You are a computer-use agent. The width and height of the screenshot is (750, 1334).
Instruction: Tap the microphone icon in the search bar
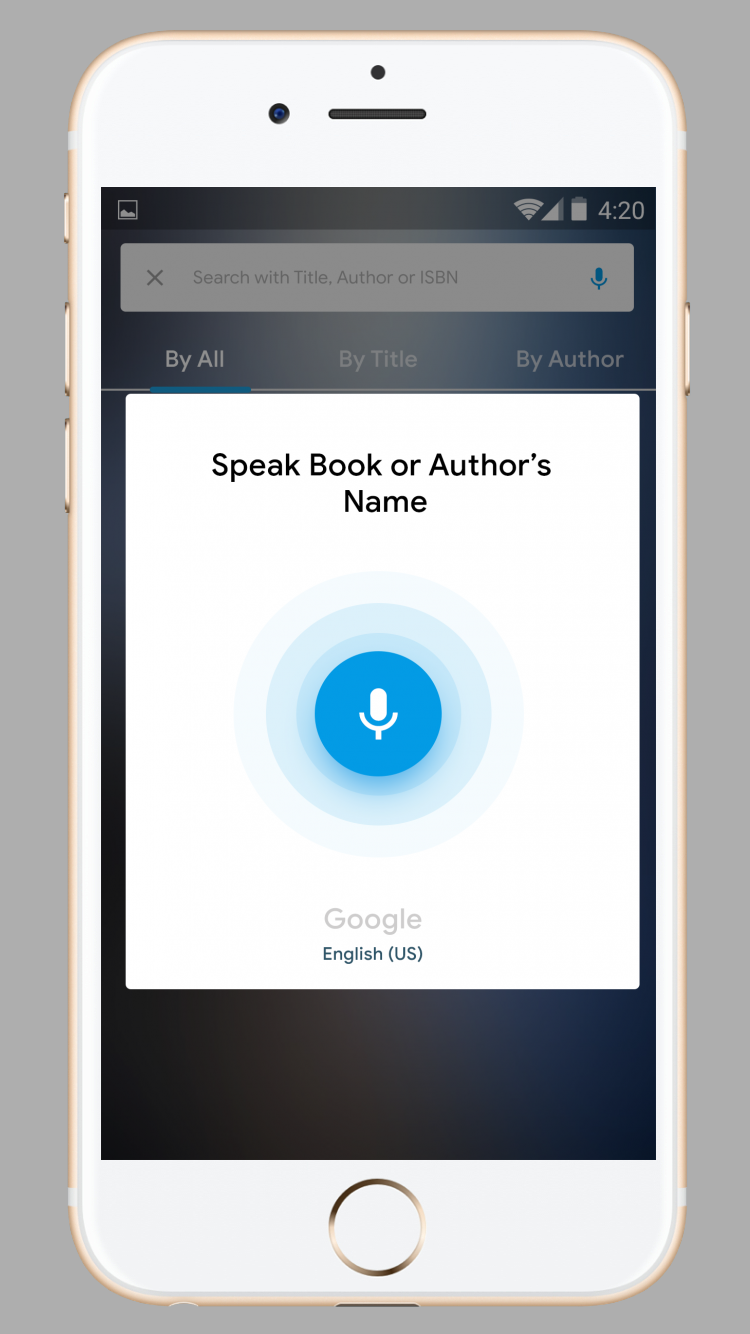pyautogui.click(x=599, y=278)
